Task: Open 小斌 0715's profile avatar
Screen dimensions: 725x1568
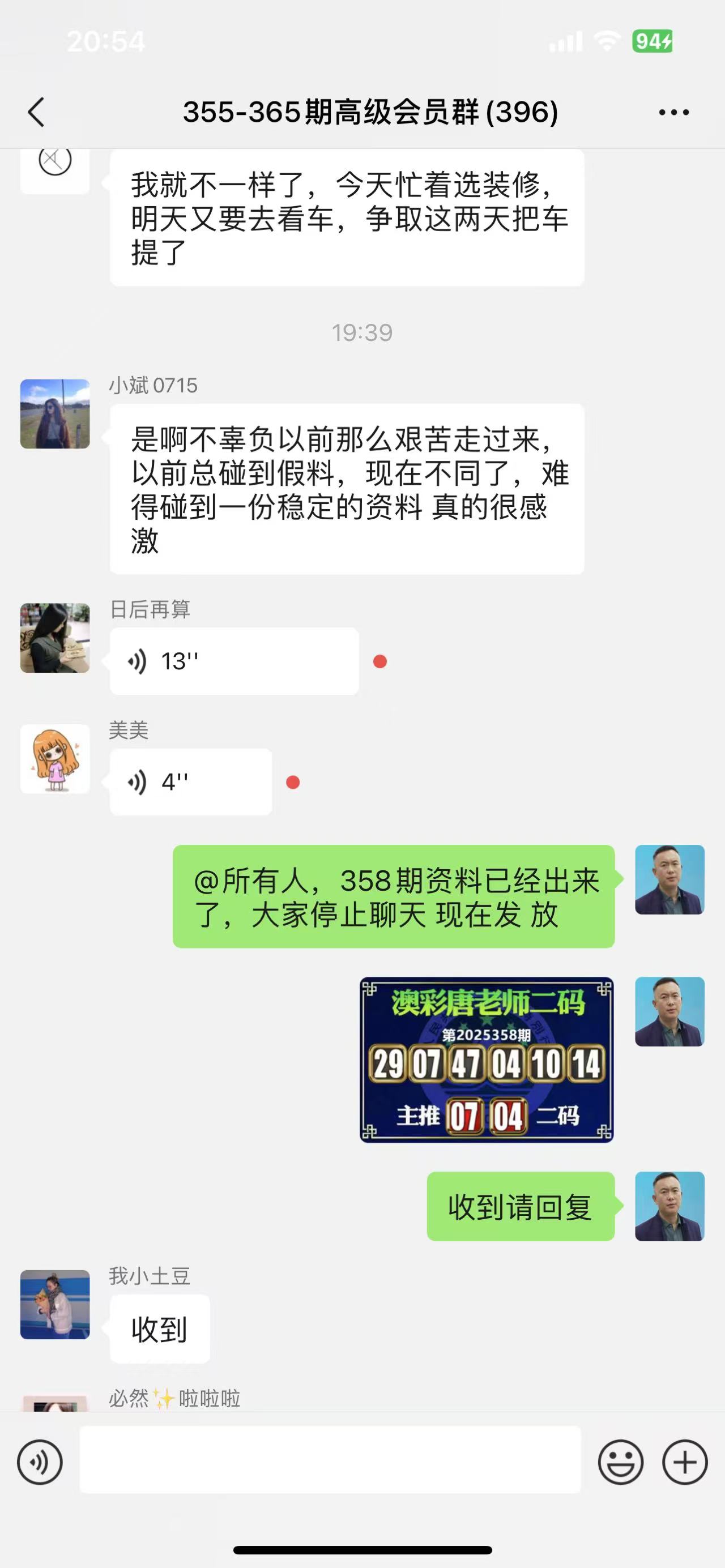Action: tap(55, 414)
